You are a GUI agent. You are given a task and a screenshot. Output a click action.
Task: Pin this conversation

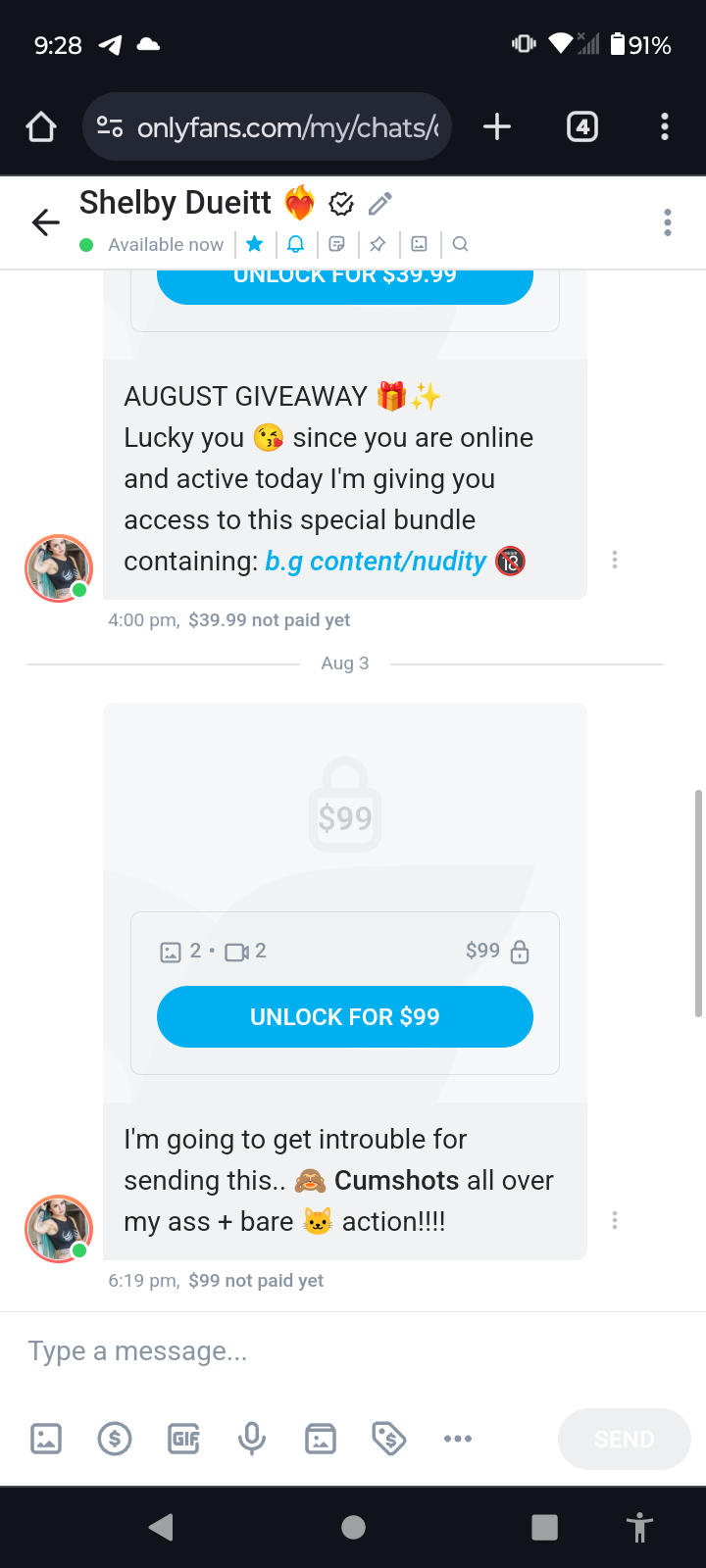(378, 244)
